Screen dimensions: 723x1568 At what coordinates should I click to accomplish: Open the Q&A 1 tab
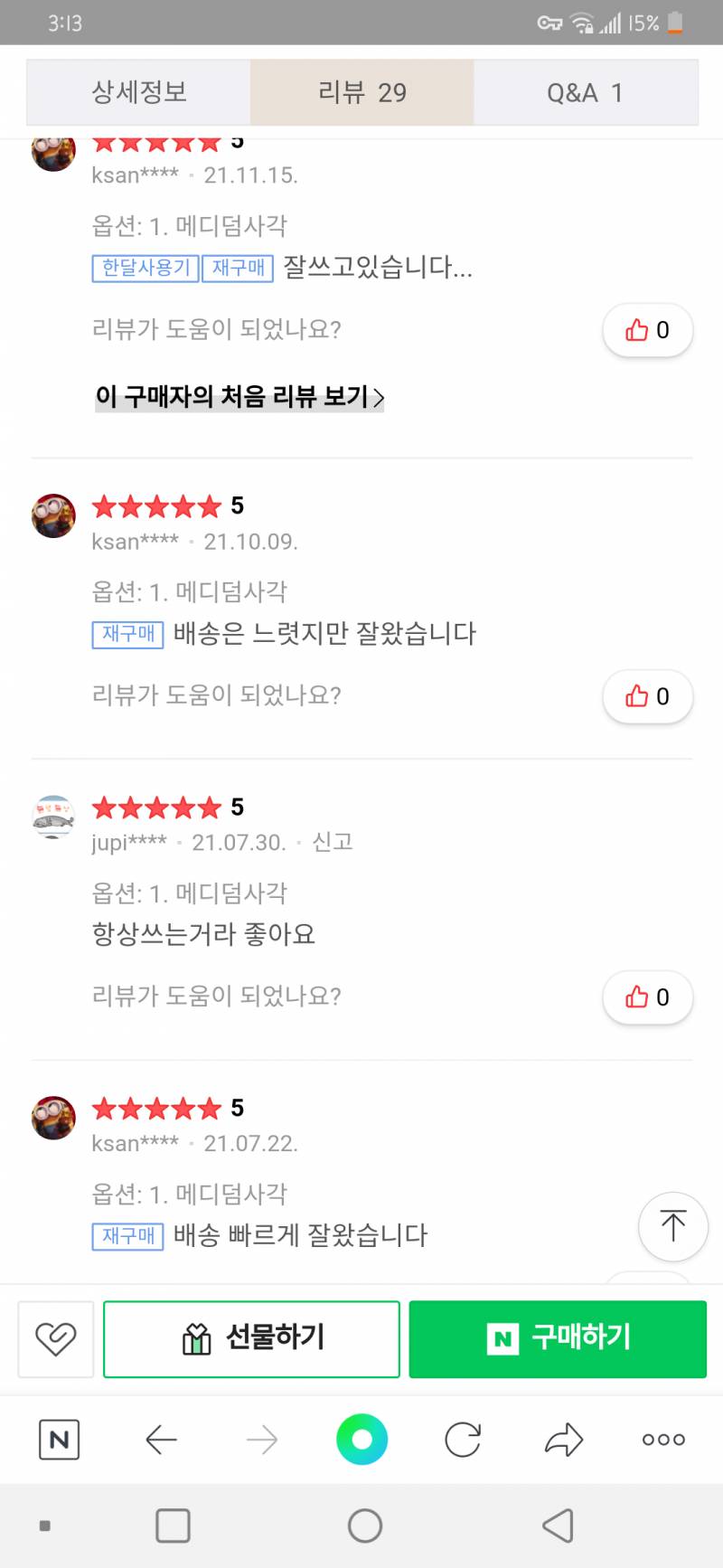coord(587,92)
